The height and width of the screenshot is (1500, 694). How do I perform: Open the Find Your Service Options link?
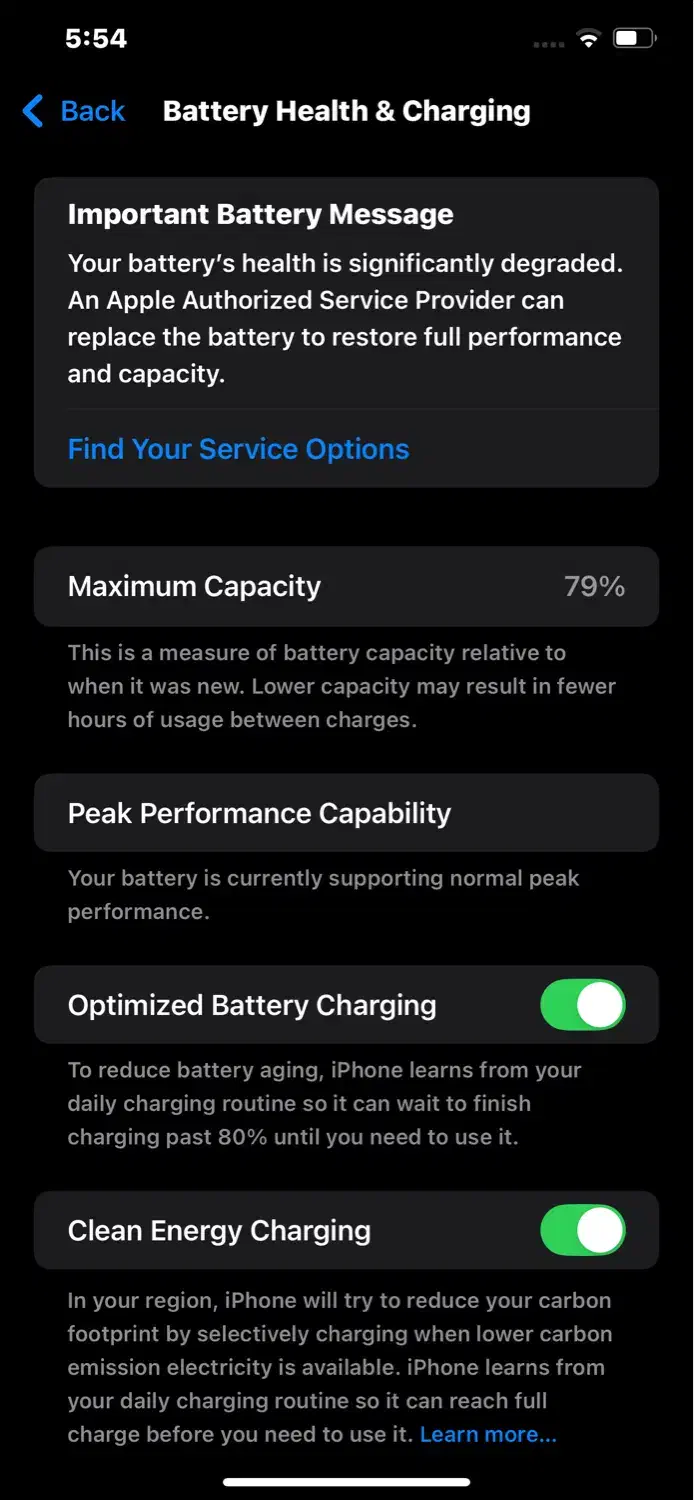click(x=238, y=449)
